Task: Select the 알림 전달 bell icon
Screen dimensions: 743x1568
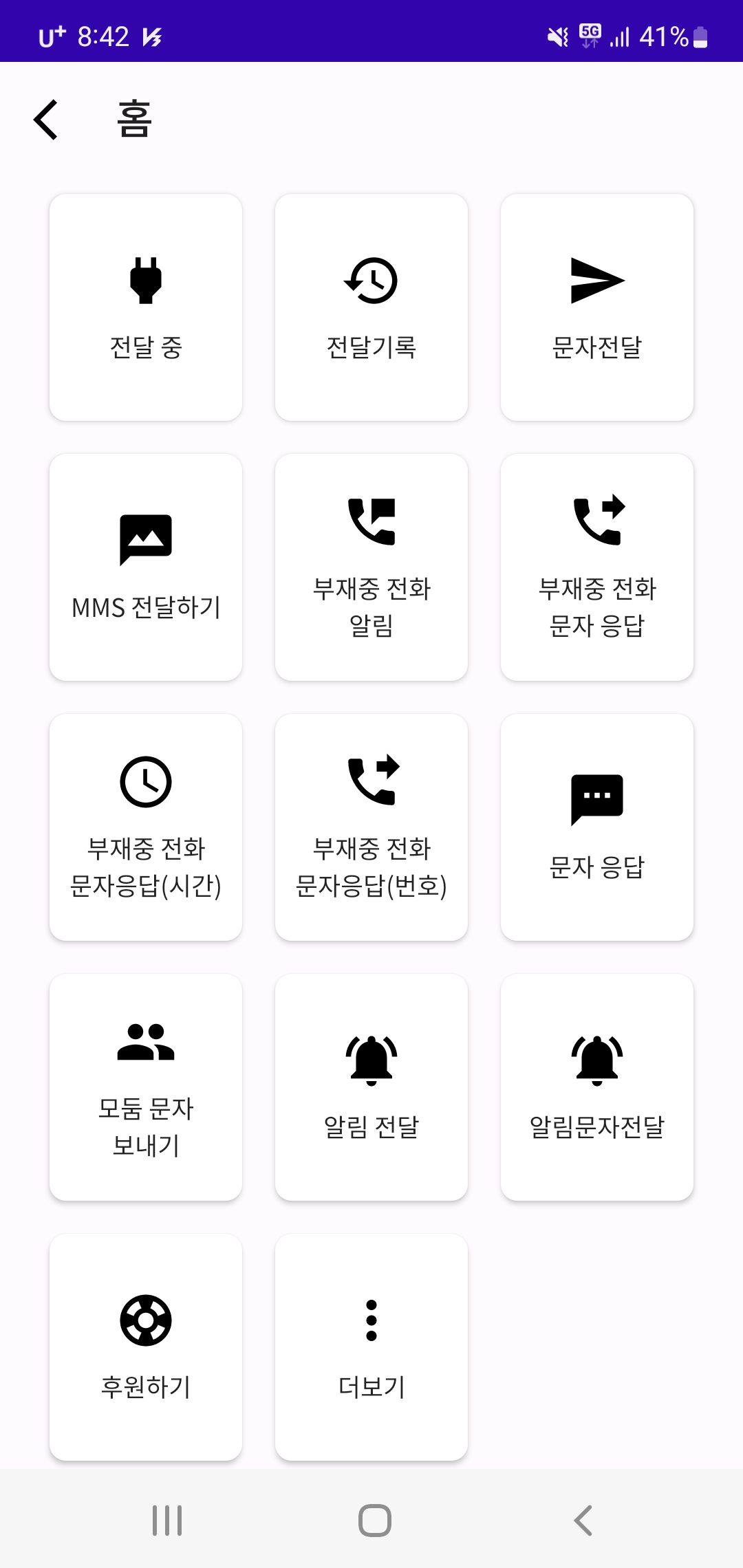Action: 371,1085
